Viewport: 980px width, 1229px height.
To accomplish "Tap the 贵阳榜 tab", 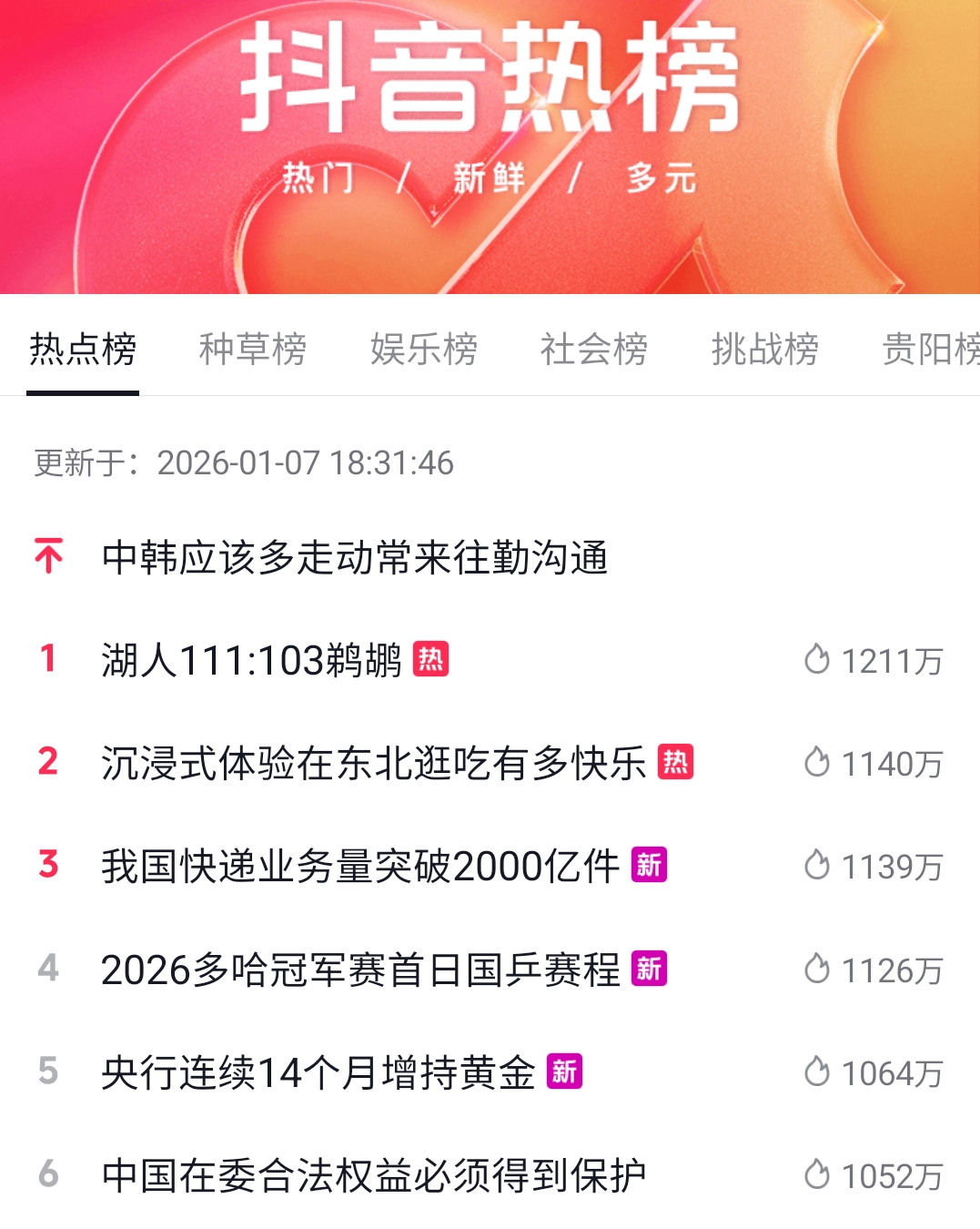I will point(930,350).
